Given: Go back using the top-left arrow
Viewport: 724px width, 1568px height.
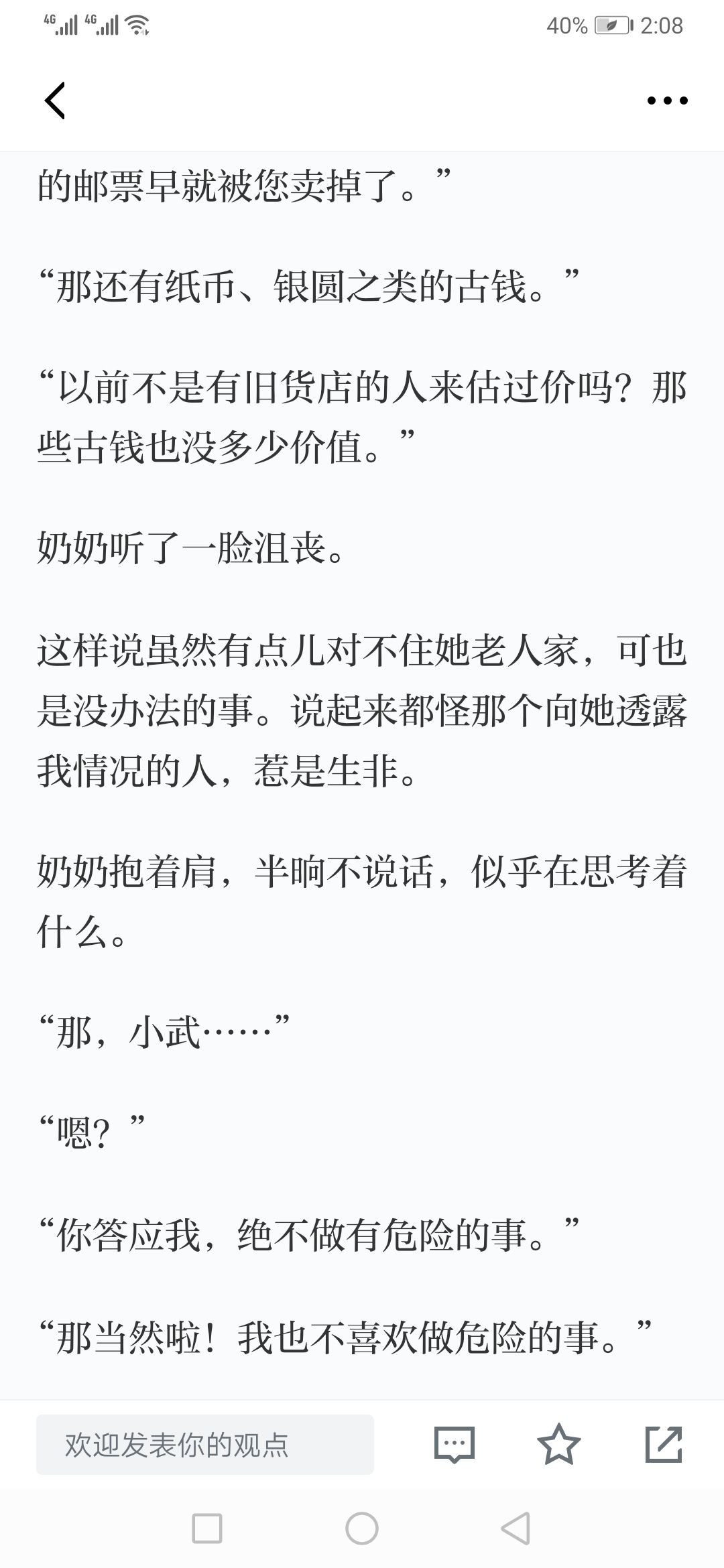Looking at the screenshot, I should pos(55,101).
